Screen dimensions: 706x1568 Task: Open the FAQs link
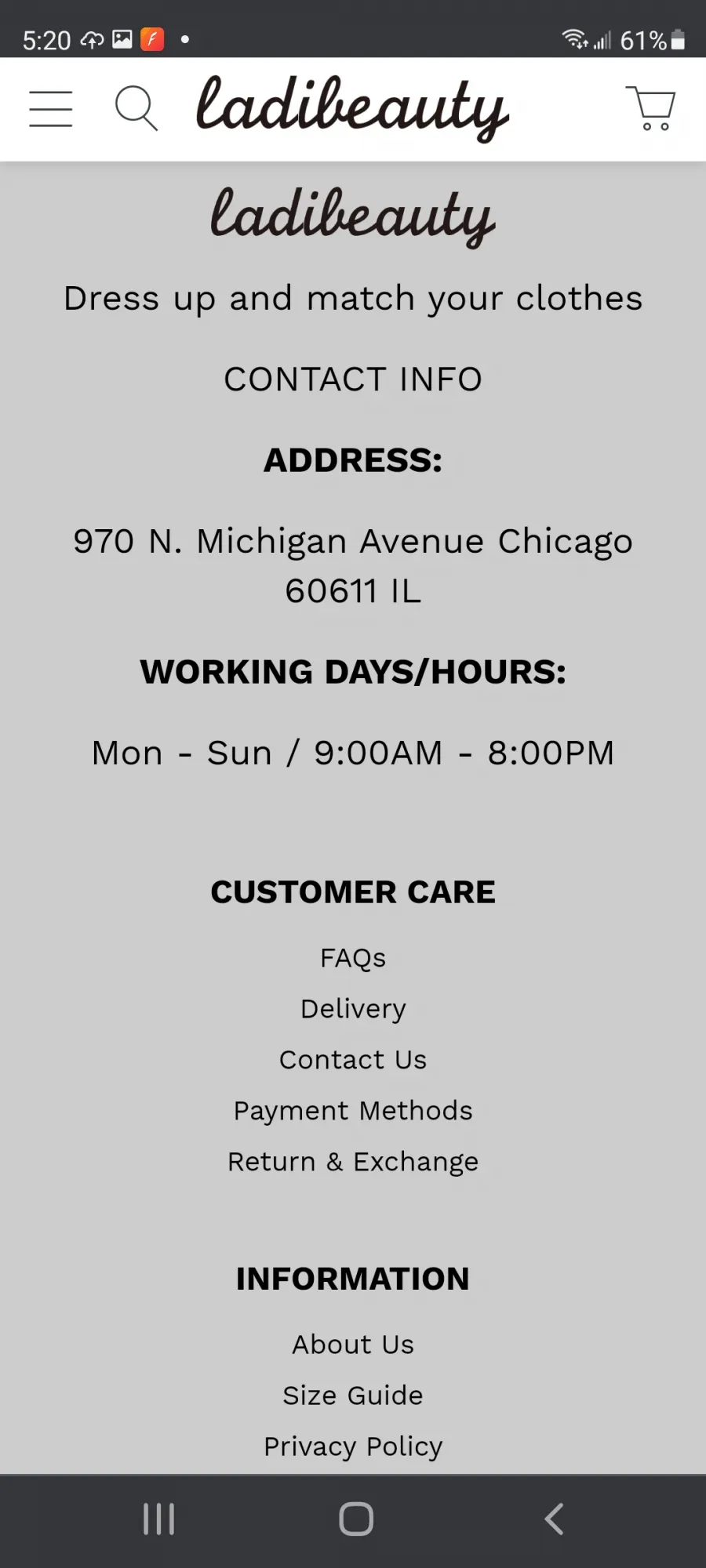353,958
